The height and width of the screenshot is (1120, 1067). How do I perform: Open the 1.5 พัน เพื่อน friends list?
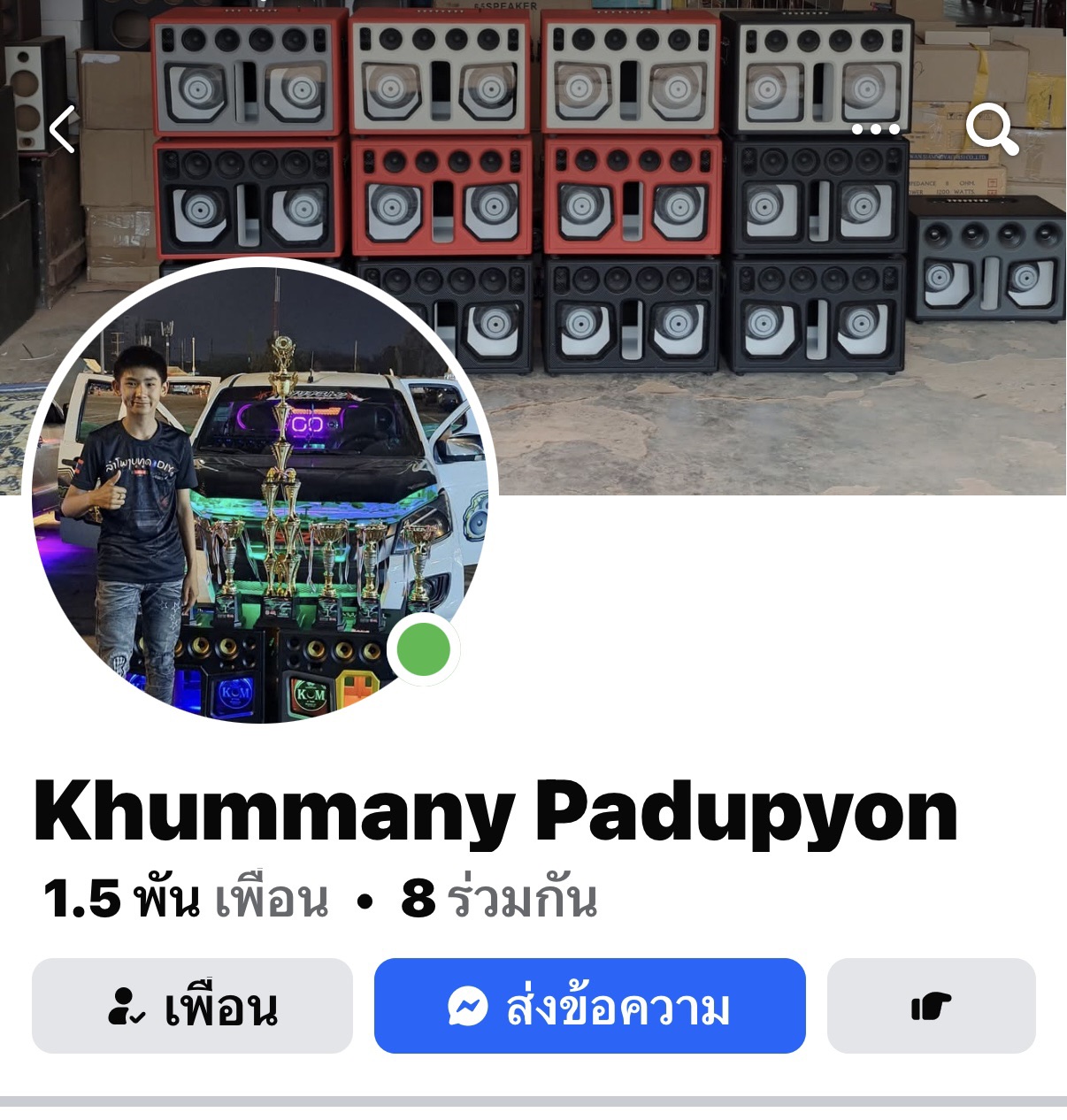pyautogui.click(x=186, y=899)
